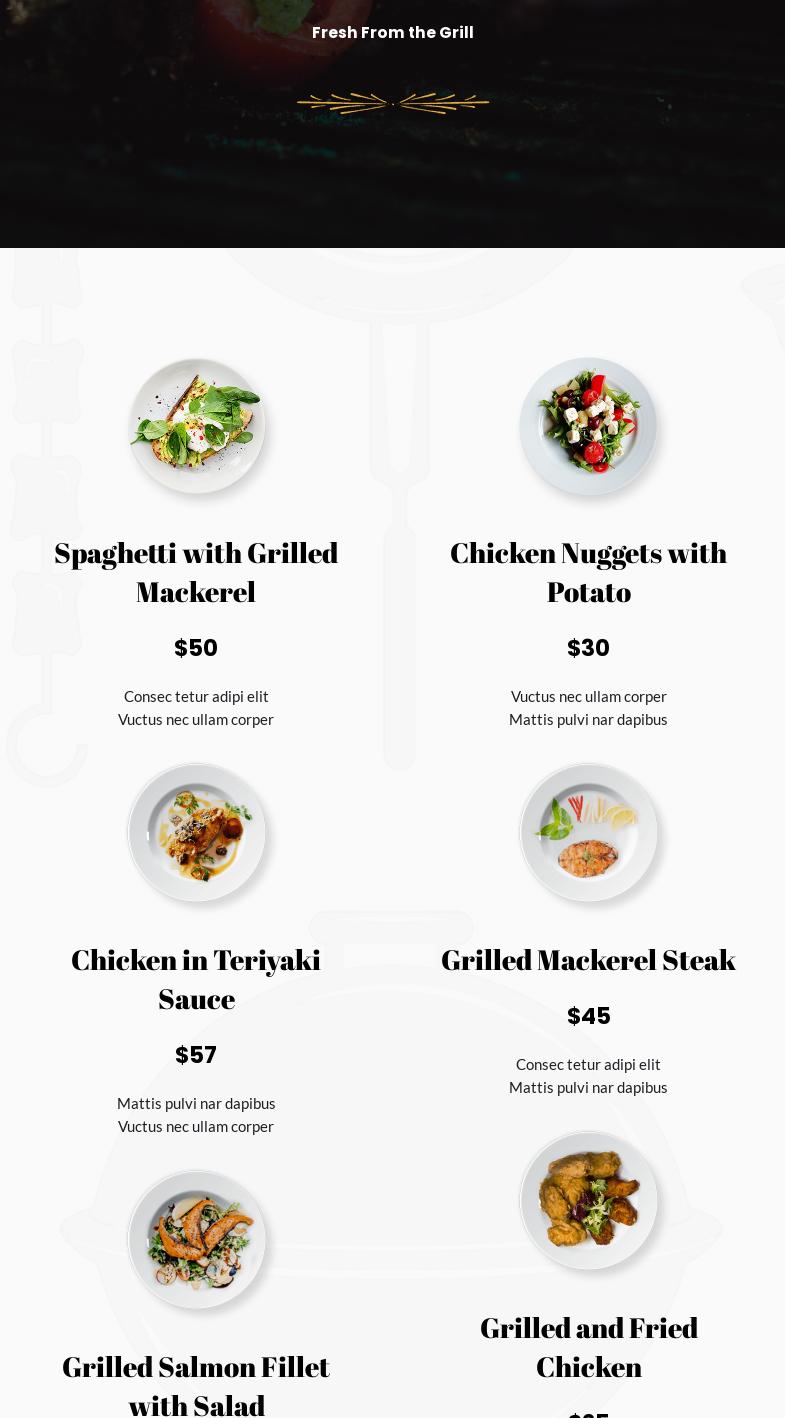Open the Chicken Nuggets with Potato dish
The height and width of the screenshot is (1418, 785).
588,572
